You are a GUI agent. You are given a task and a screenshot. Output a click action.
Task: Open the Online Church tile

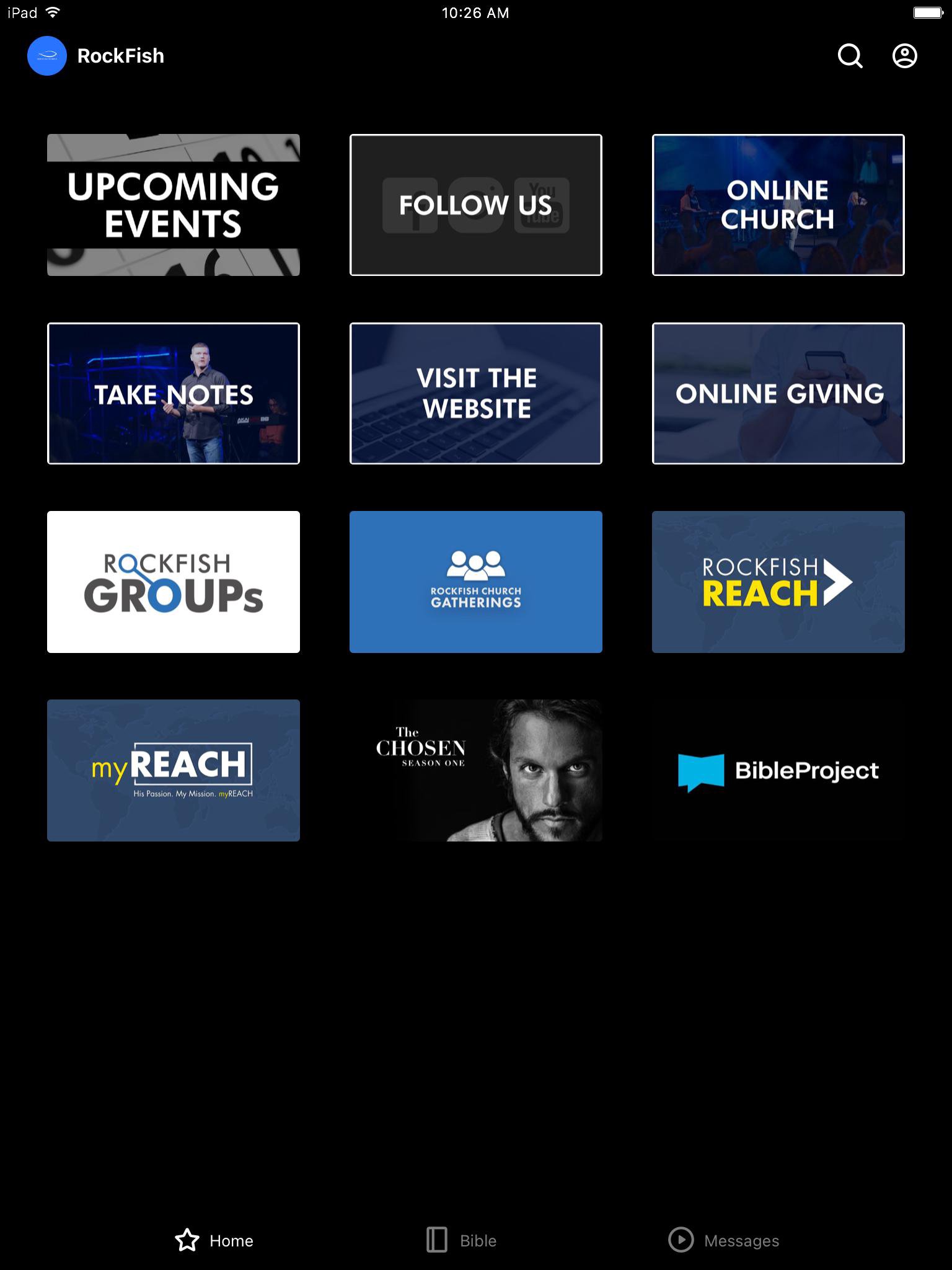click(x=778, y=205)
